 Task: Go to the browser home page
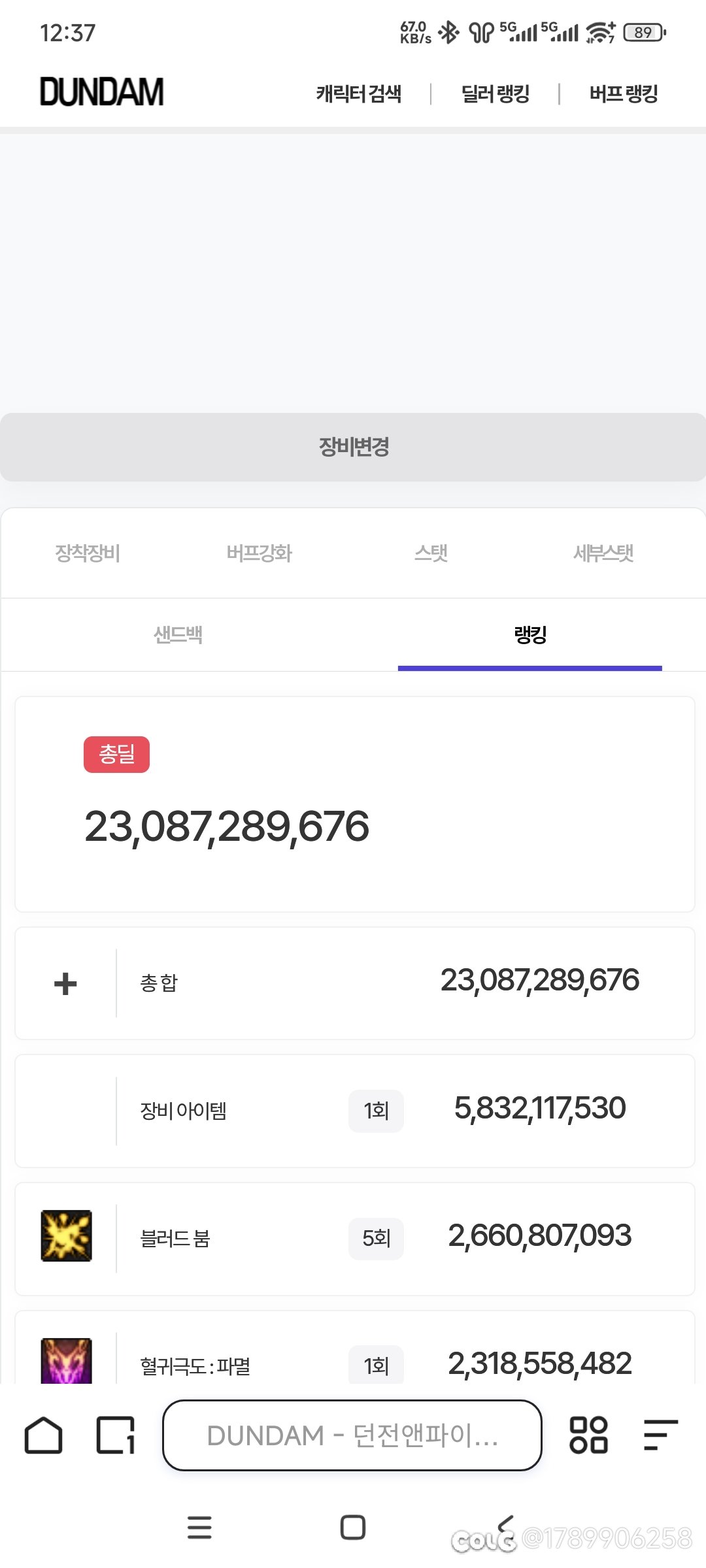pos(44,1435)
